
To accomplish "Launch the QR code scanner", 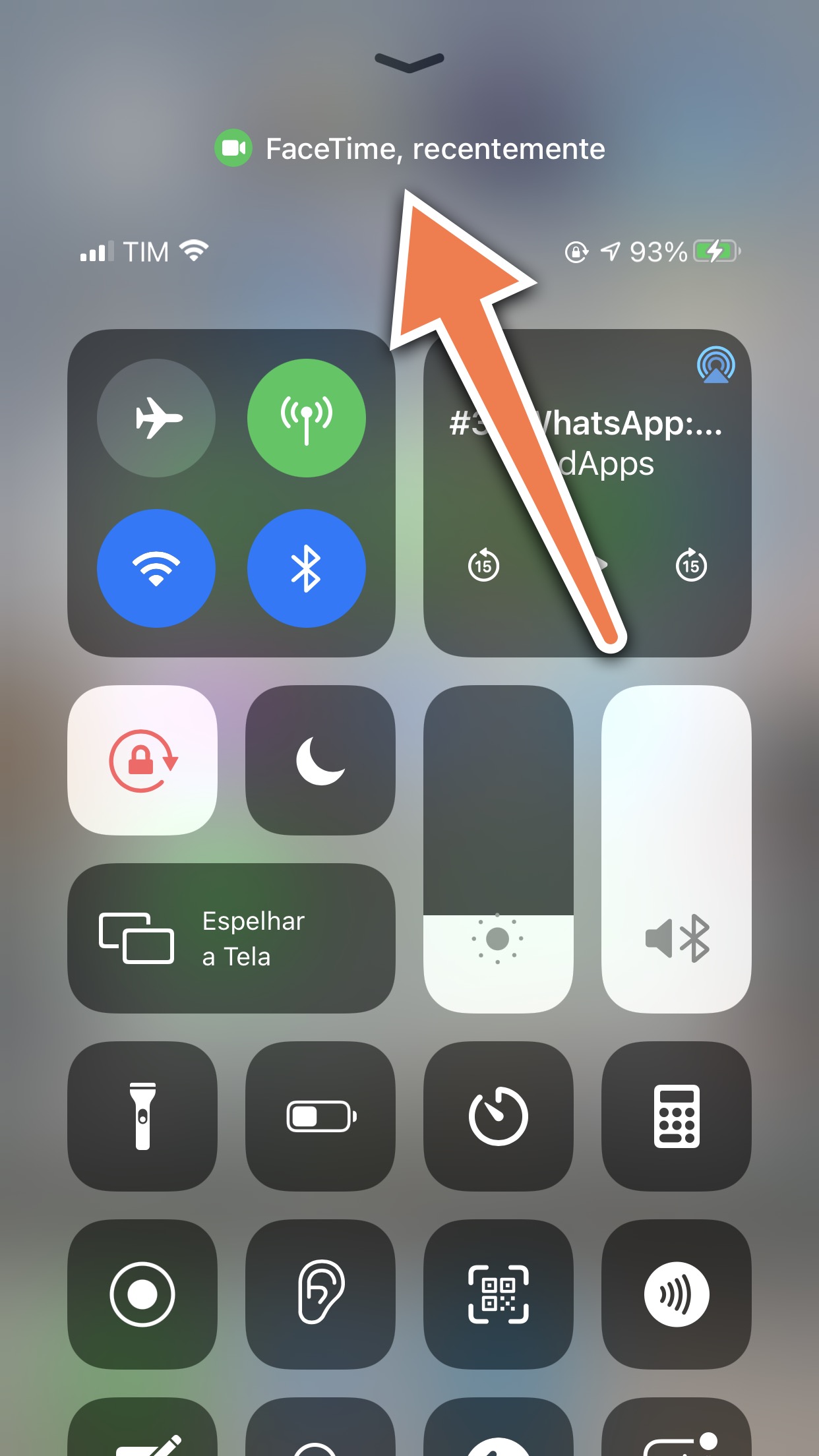I will (x=499, y=1294).
